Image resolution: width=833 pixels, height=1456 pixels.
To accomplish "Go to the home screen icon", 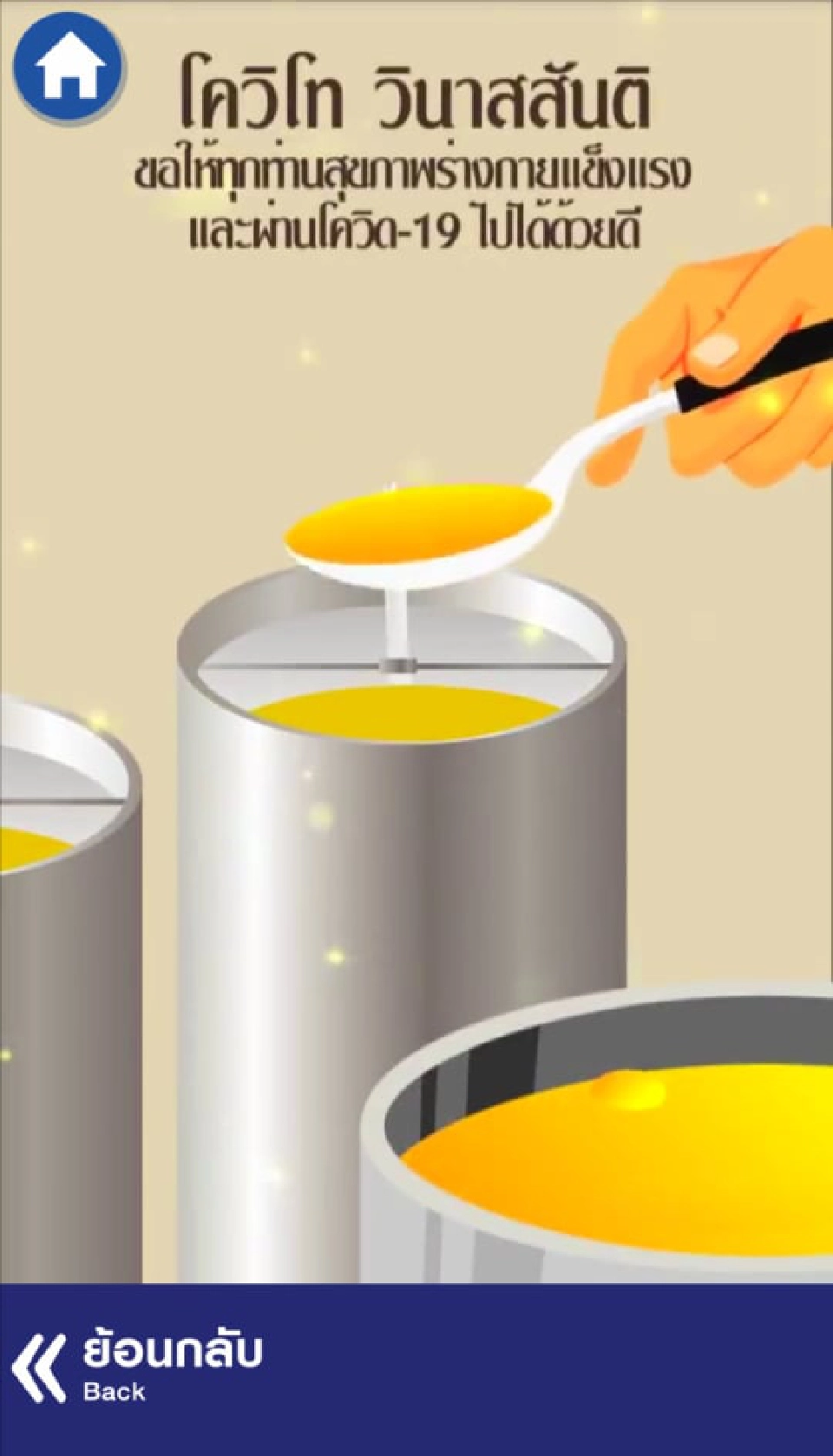I will (x=69, y=68).
